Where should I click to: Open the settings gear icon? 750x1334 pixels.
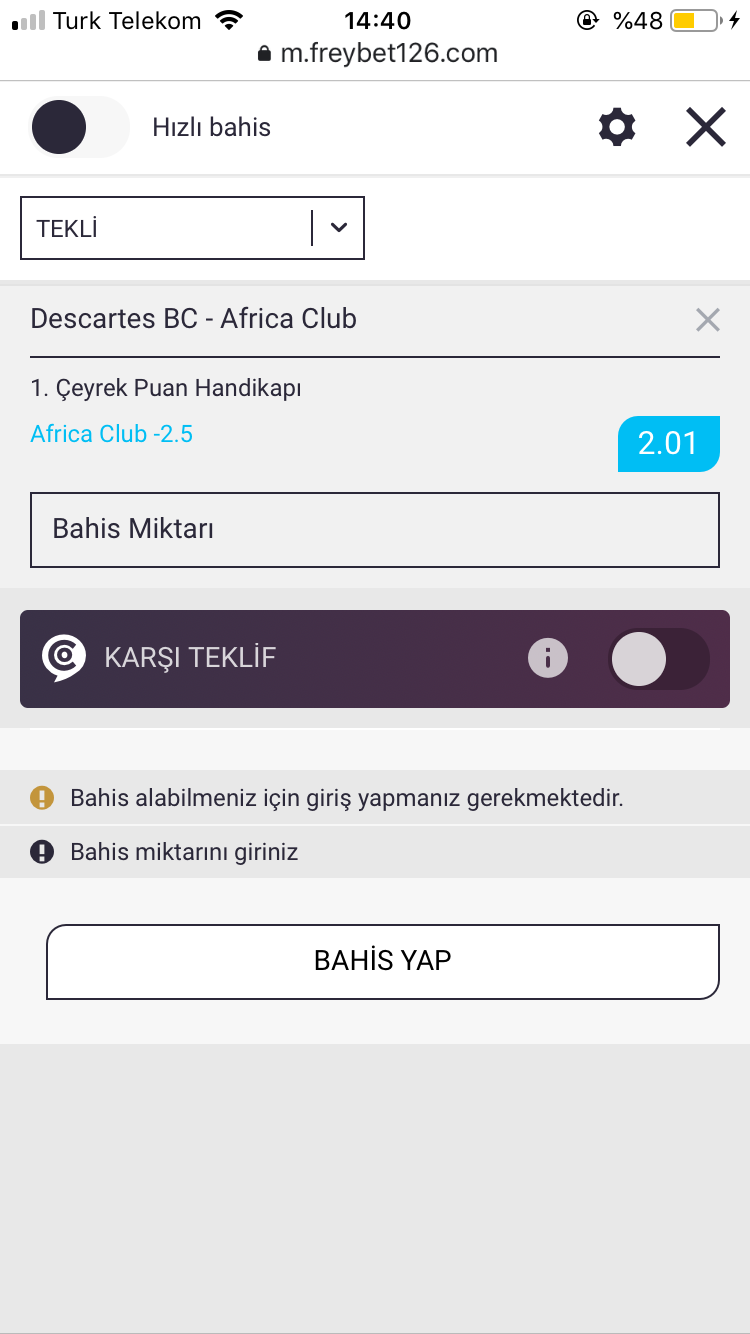click(x=617, y=128)
